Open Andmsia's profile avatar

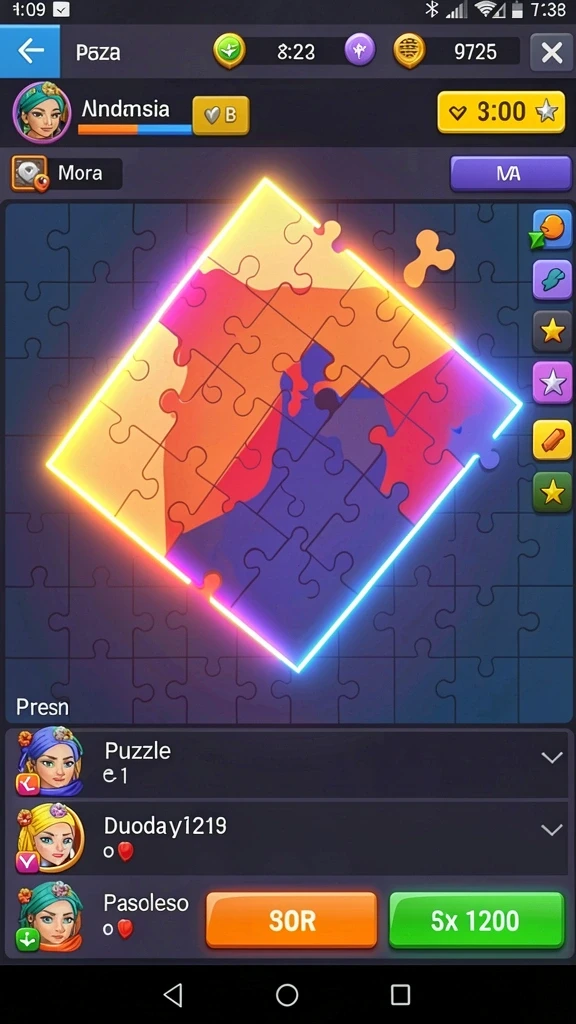tap(42, 112)
